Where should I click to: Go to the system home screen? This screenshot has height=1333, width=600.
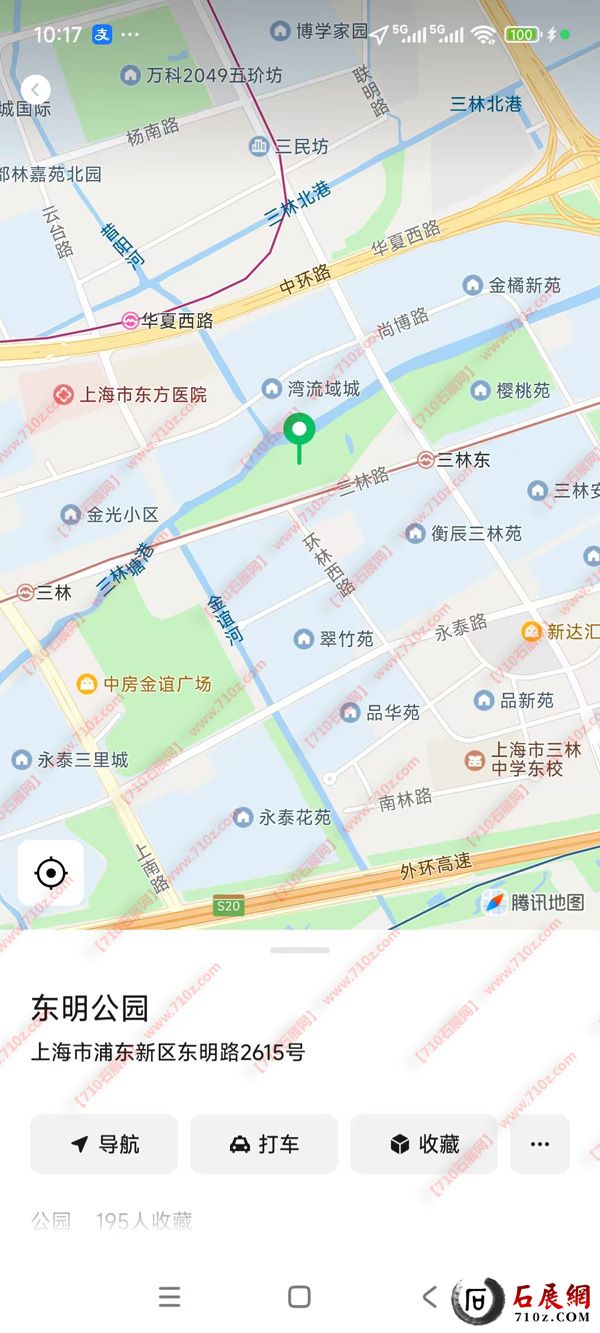(299, 1297)
